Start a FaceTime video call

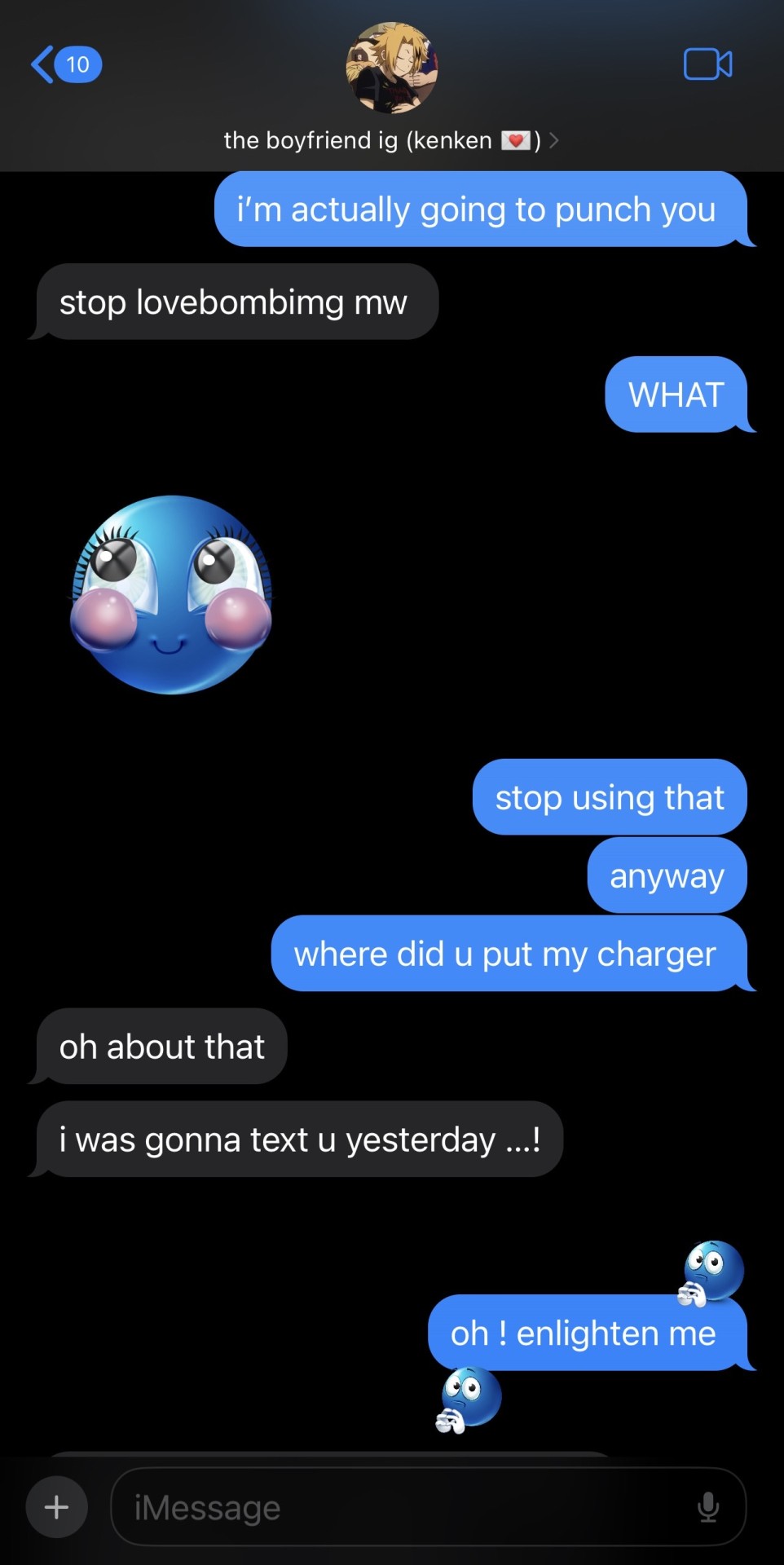point(707,64)
